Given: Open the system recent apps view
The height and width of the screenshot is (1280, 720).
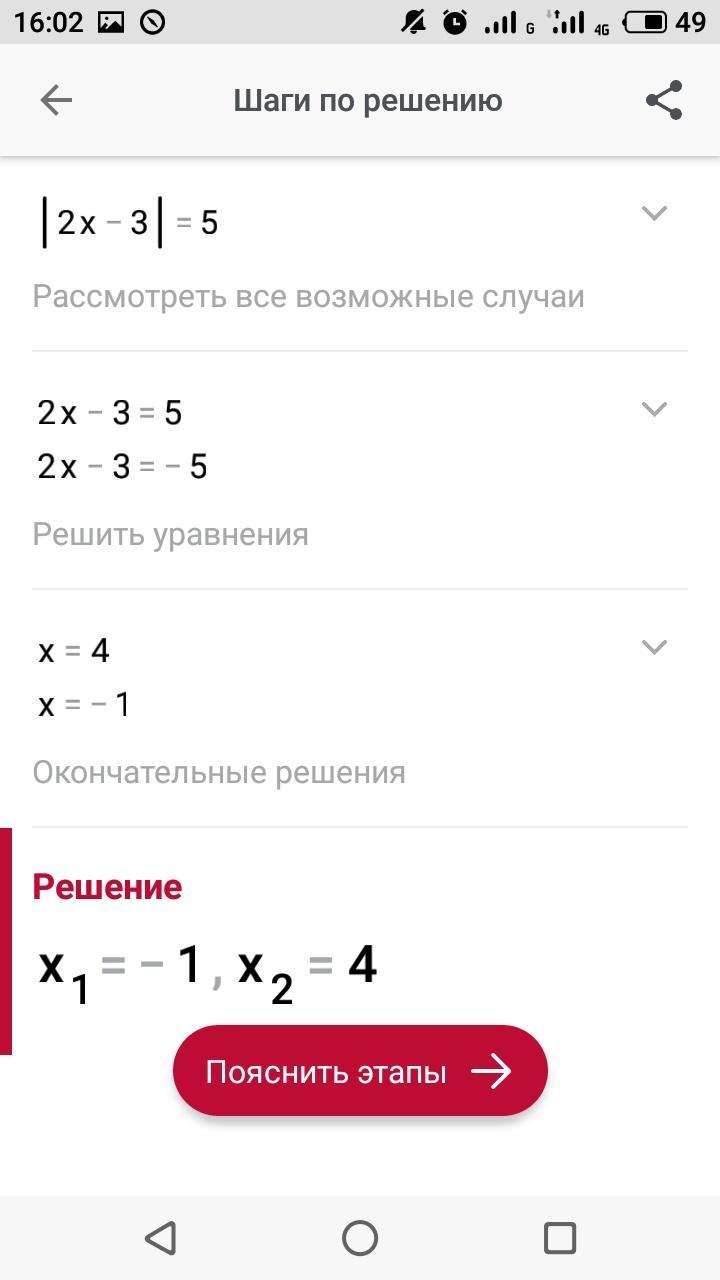Looking at the screenshot, I should (560, 1238).
